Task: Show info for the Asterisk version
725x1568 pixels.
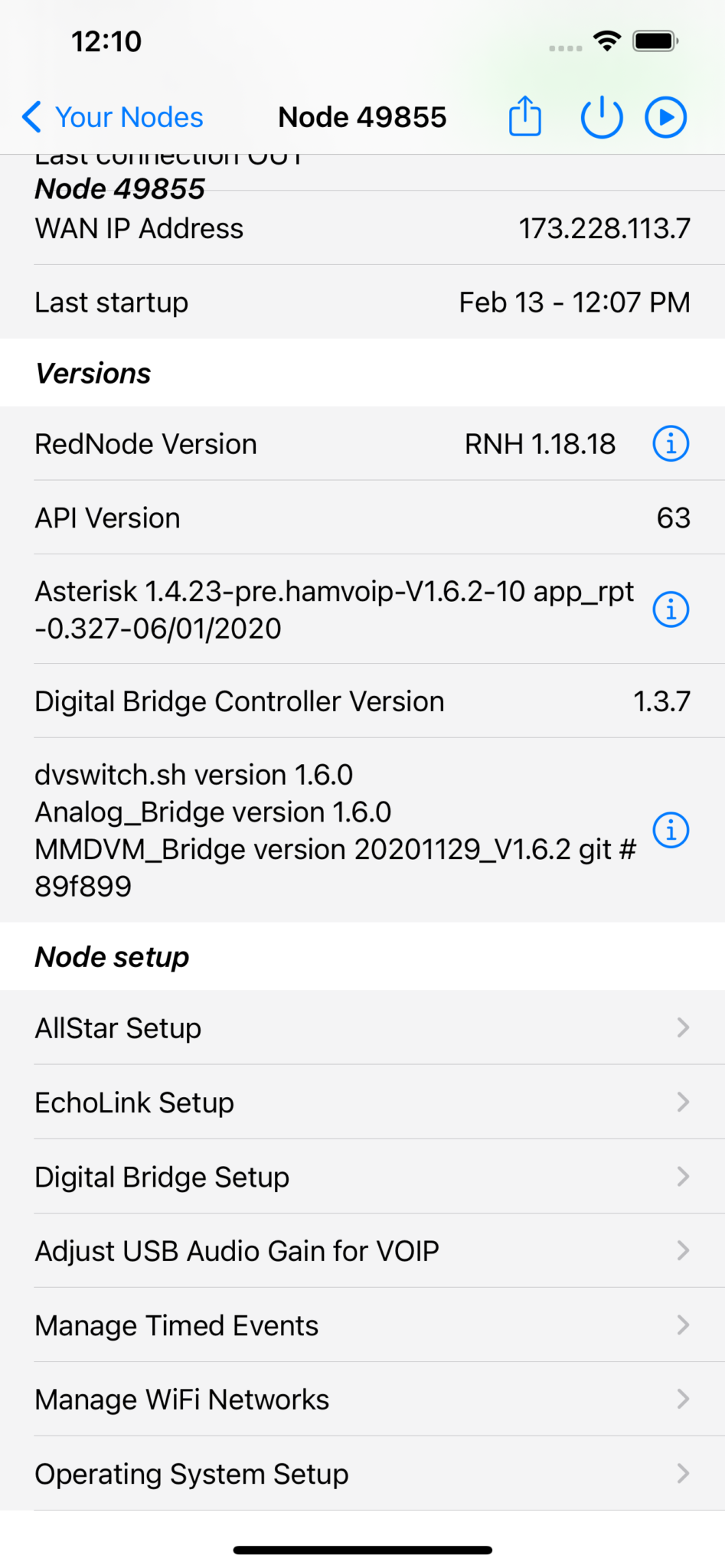Action: click(x=671, y=609)
